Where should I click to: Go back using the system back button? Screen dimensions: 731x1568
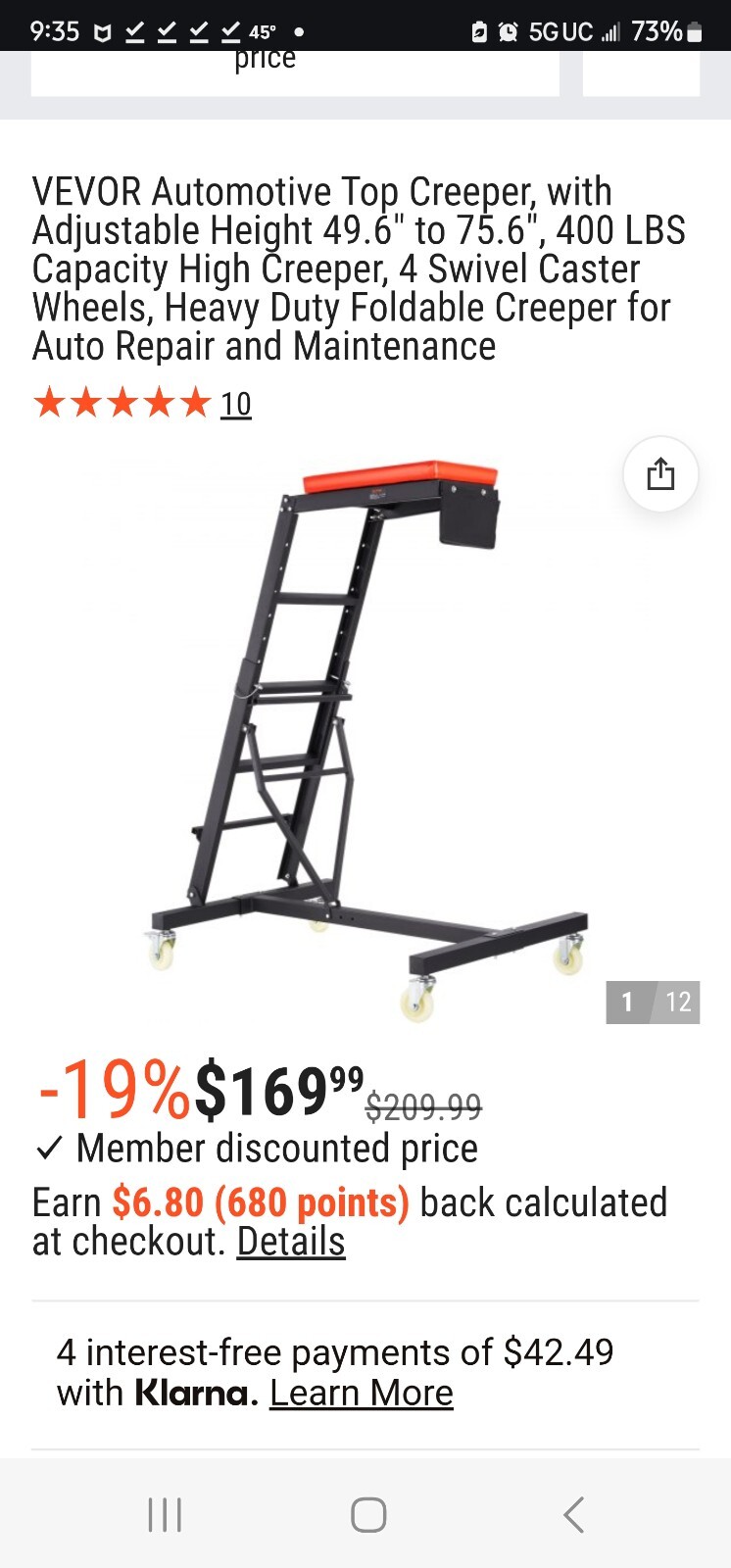click(574, 1514)
